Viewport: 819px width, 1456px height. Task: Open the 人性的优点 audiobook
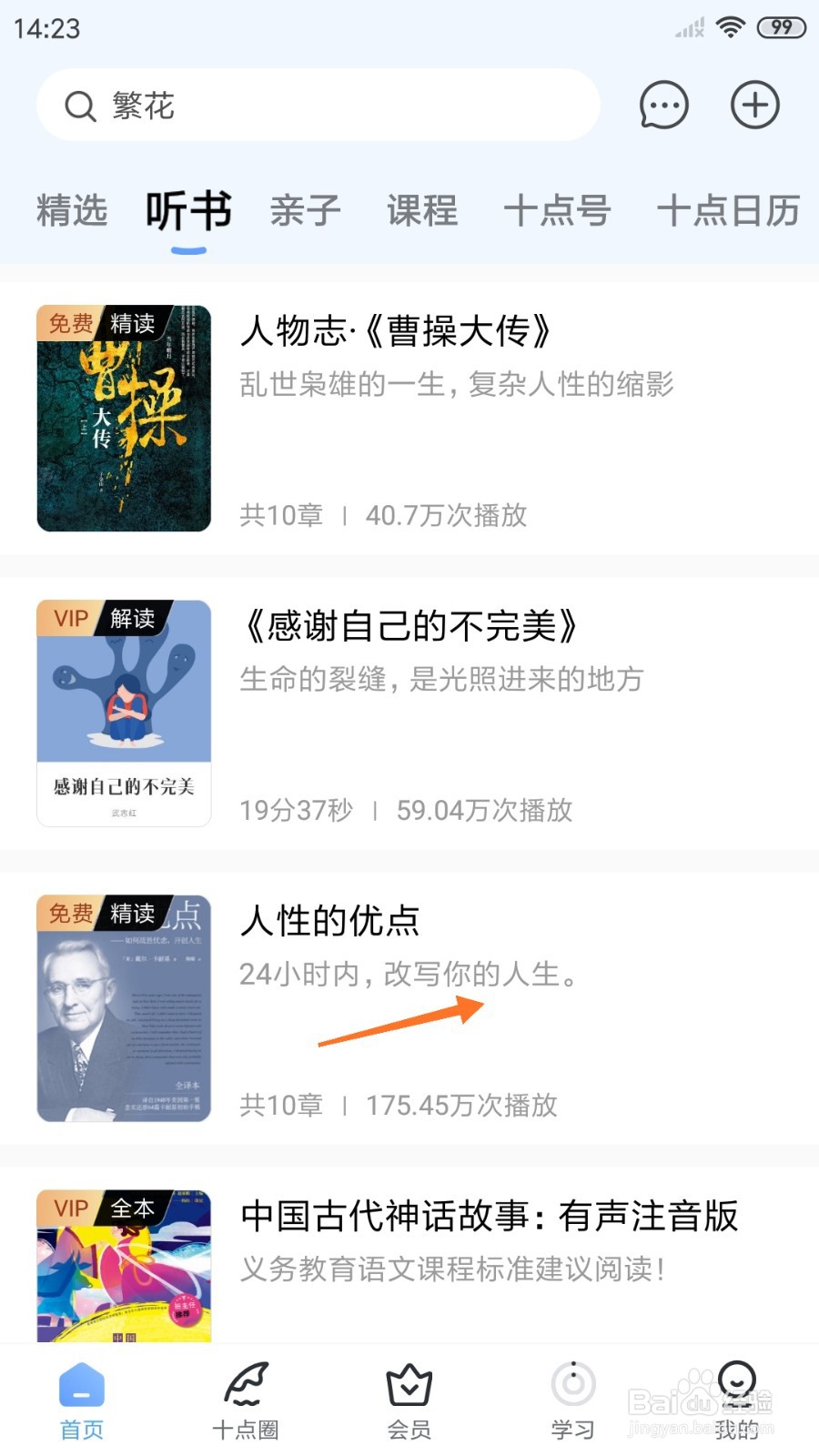click(409, 1008)
